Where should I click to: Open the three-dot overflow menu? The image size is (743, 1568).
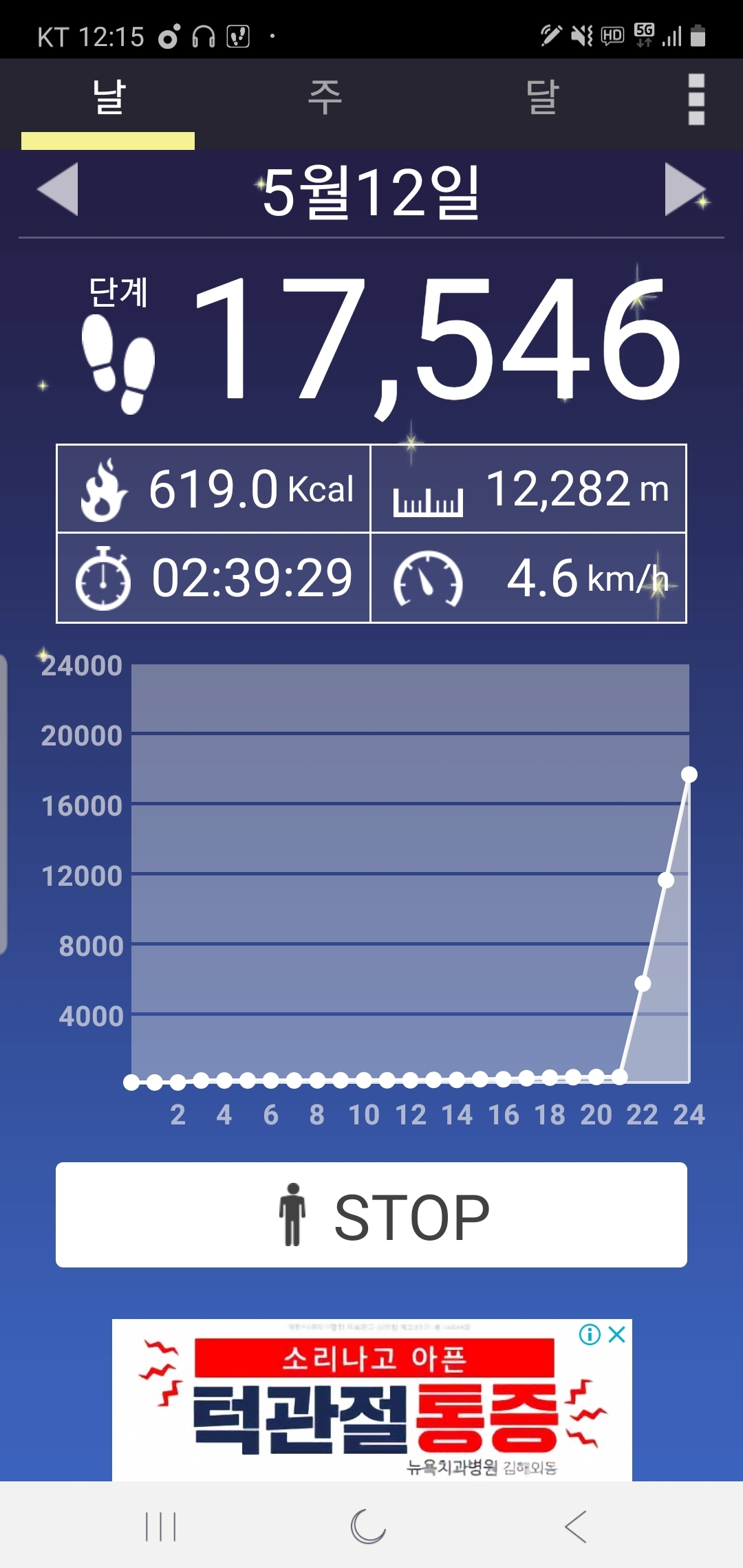(696, 100)
